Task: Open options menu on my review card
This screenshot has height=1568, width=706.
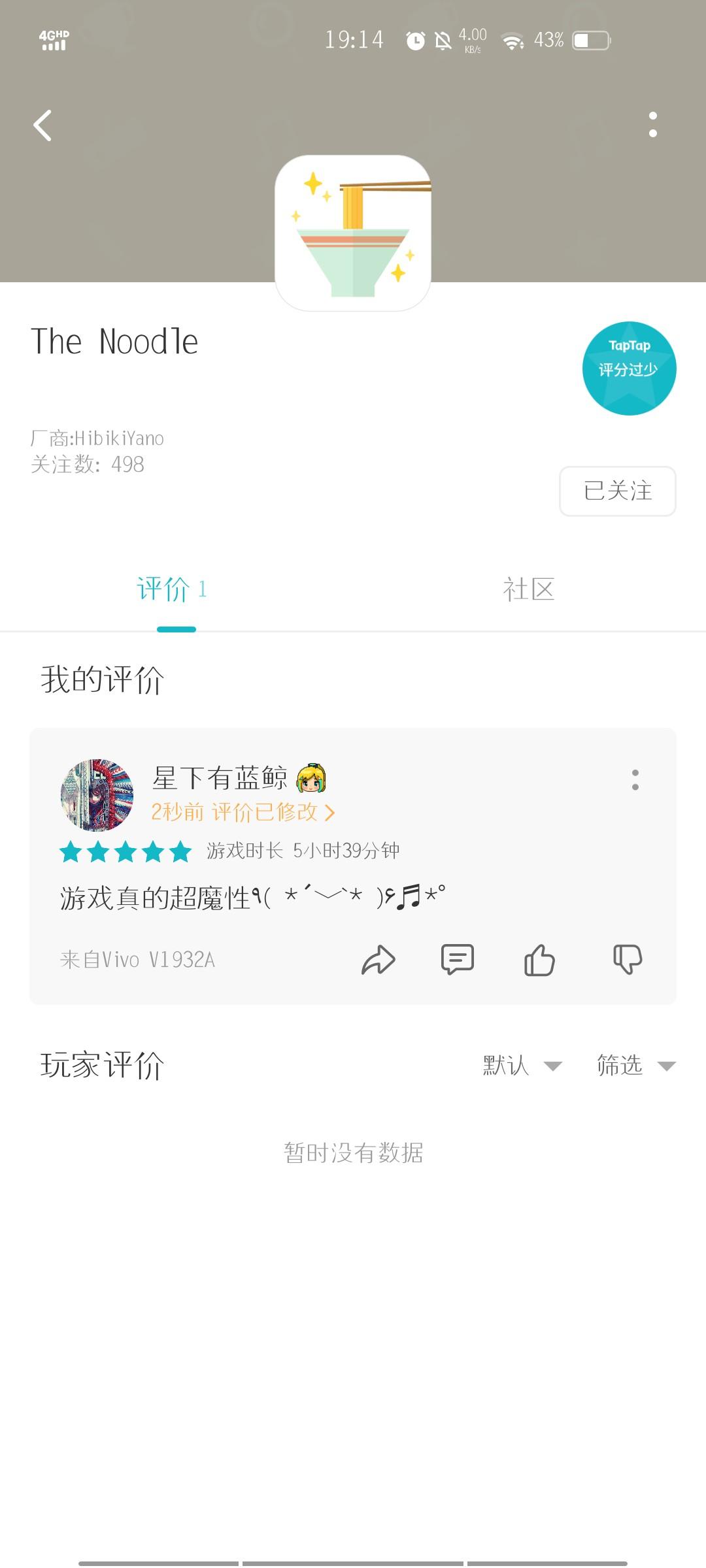Action: [635, 780]
